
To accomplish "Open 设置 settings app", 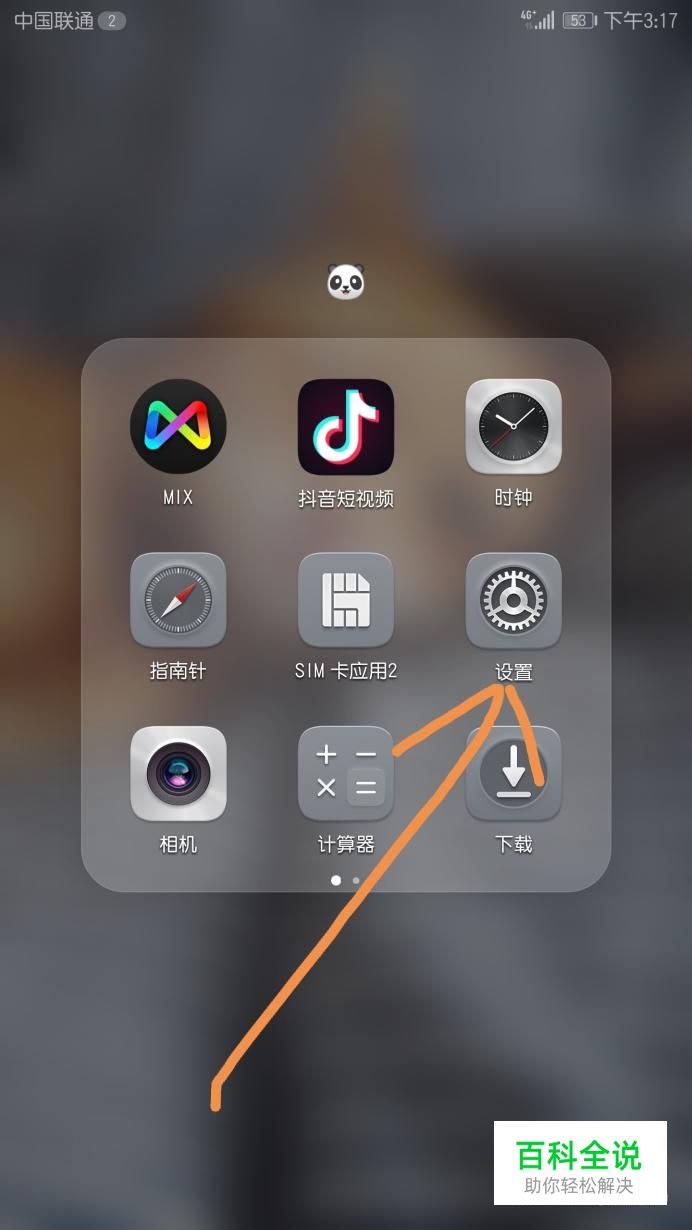I will 513,600.
